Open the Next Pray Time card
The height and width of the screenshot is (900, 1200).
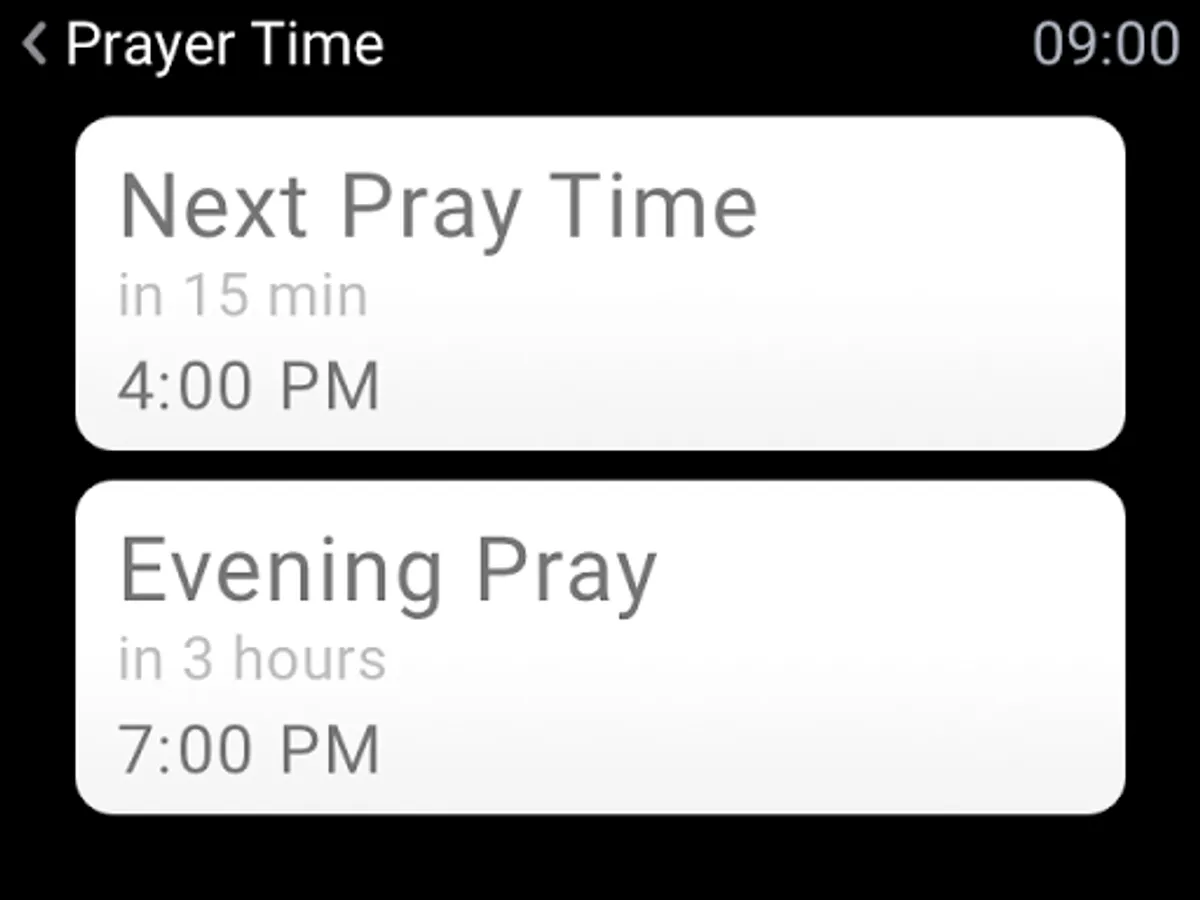(x=600, y=284)
